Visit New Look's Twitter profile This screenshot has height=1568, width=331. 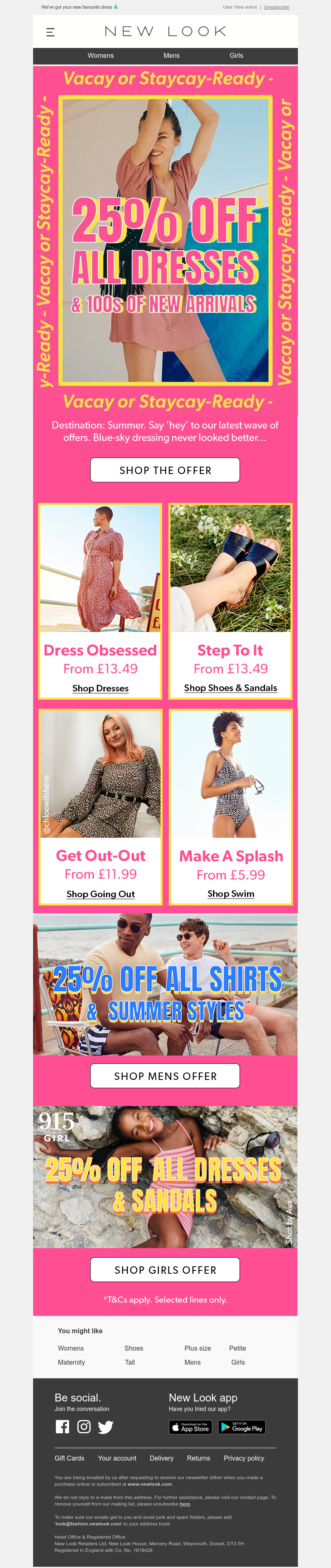[106, 1427]
